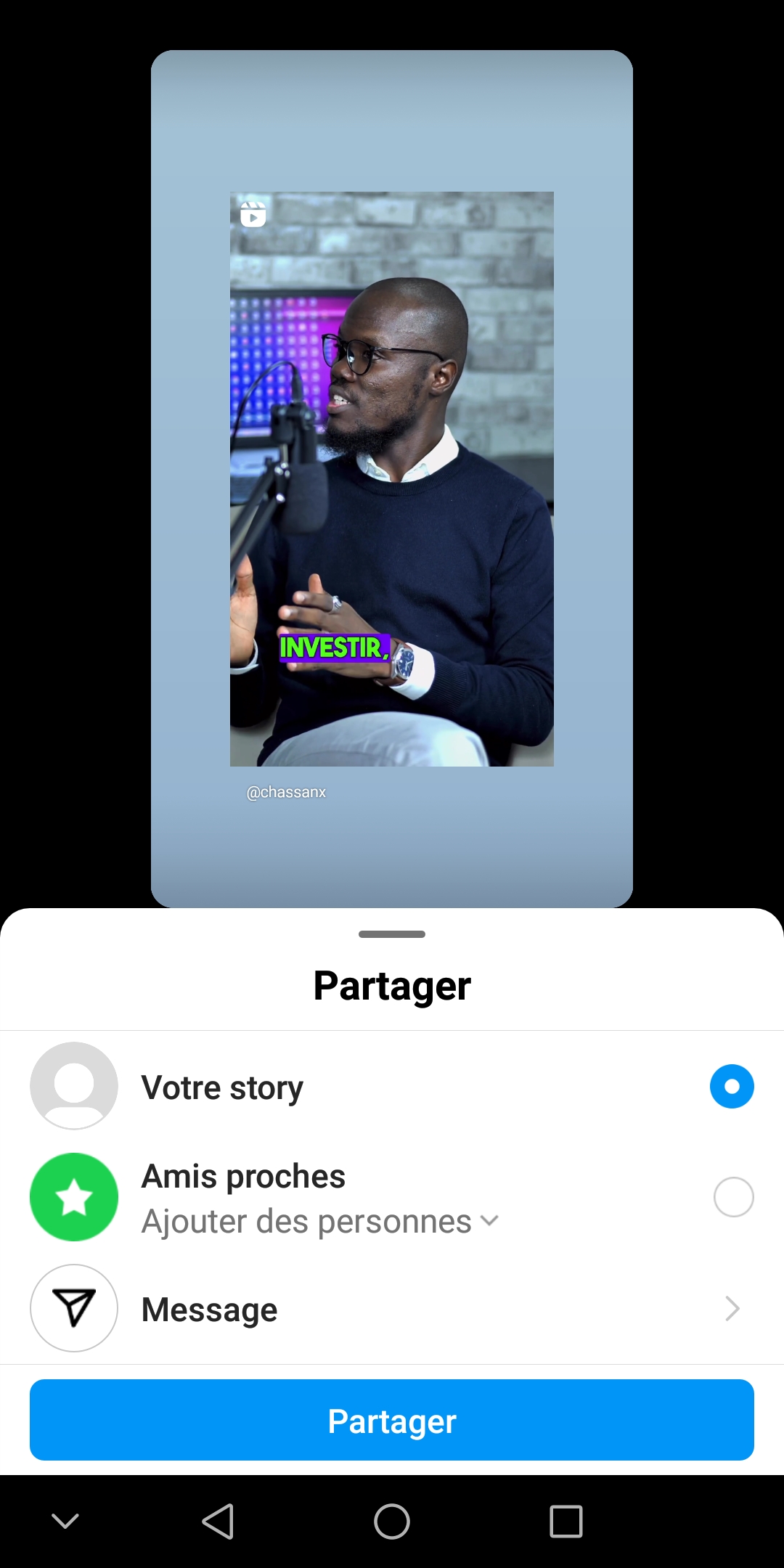The height and width of the screenshot is (1568, 784).
Task: Expand Ajouter des personnes dropdown
Action: [x=320, y=1221]
